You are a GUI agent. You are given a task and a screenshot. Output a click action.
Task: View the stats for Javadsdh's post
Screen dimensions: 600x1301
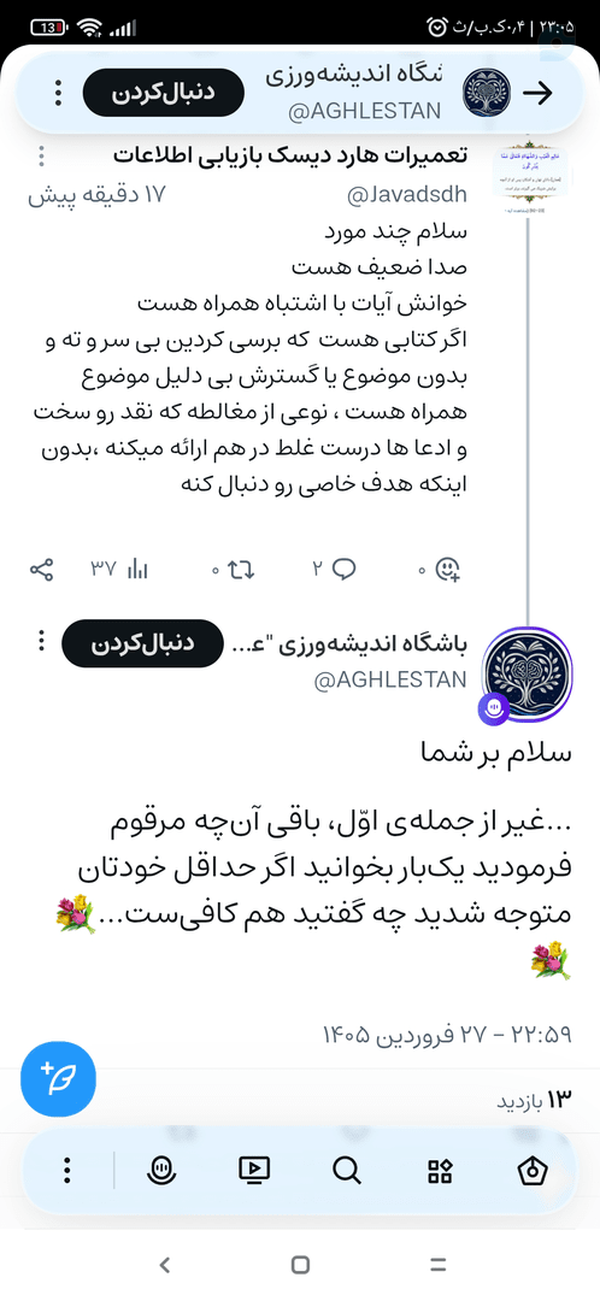[121, 569]
